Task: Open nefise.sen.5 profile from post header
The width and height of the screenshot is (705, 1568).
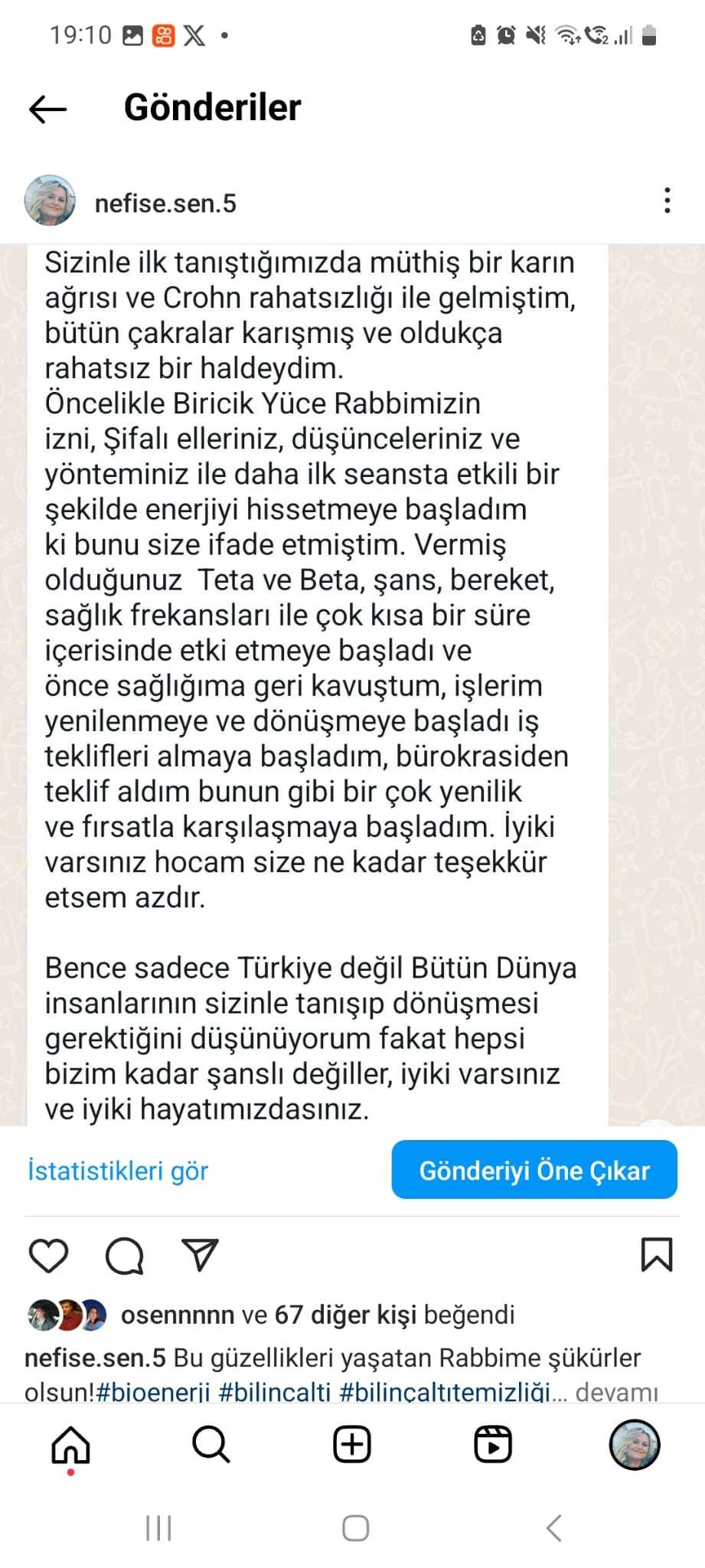Action: pos(165,203)
